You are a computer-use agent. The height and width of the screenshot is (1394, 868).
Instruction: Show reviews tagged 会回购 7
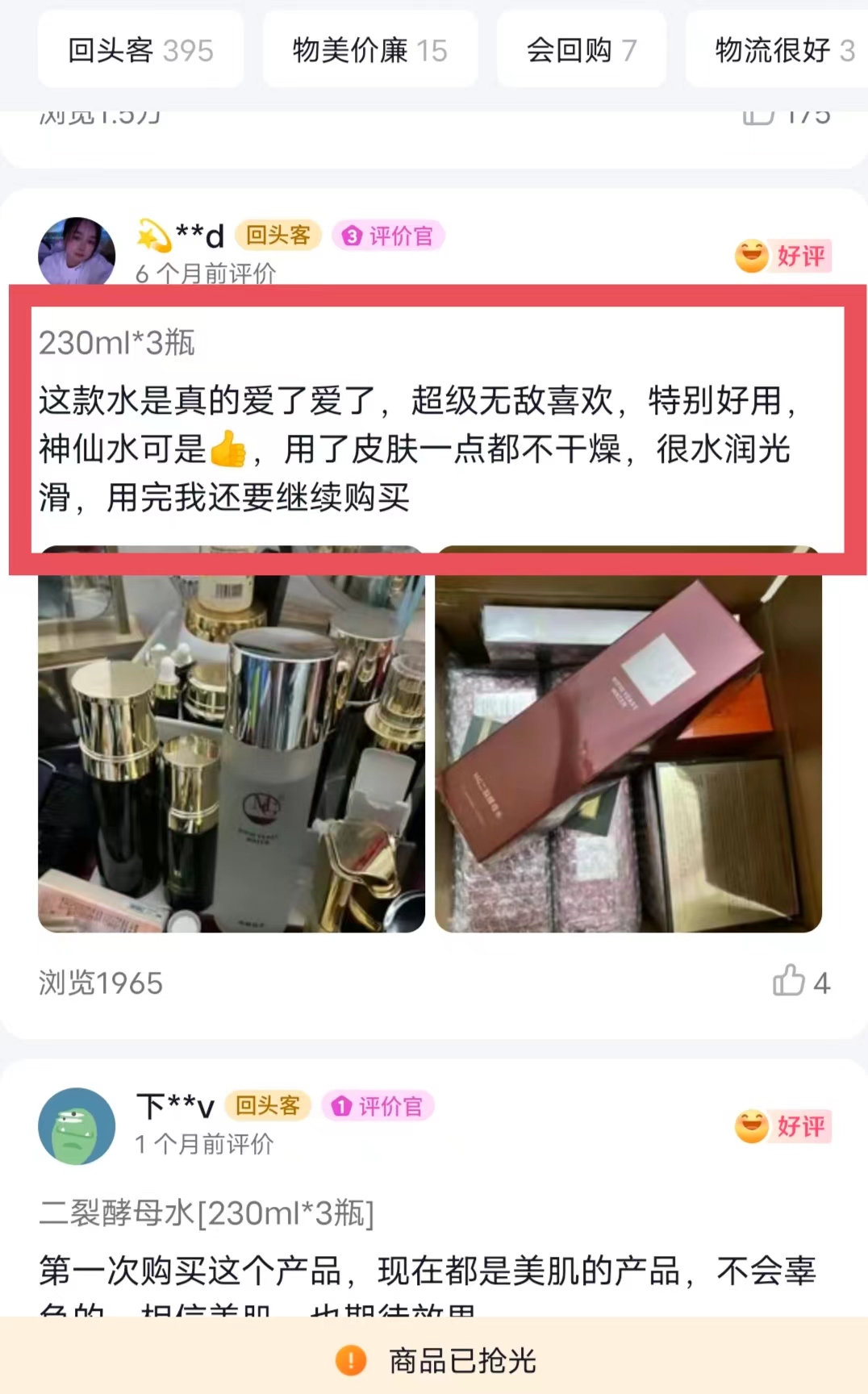pyautogui.click(x=582, y=50)
